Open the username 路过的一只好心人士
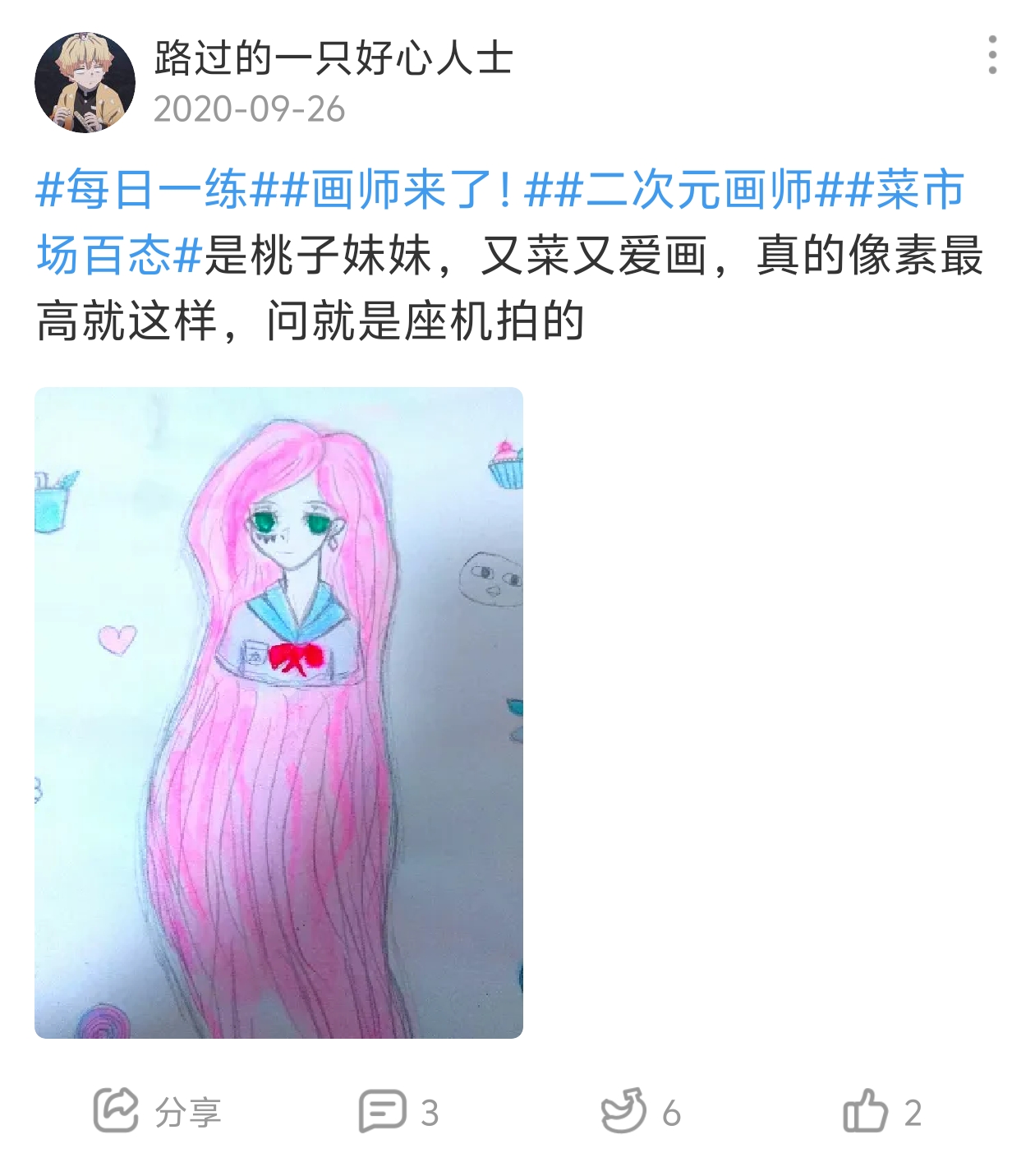This screenshot has width=1035, height=1176. tap(333, 58)
